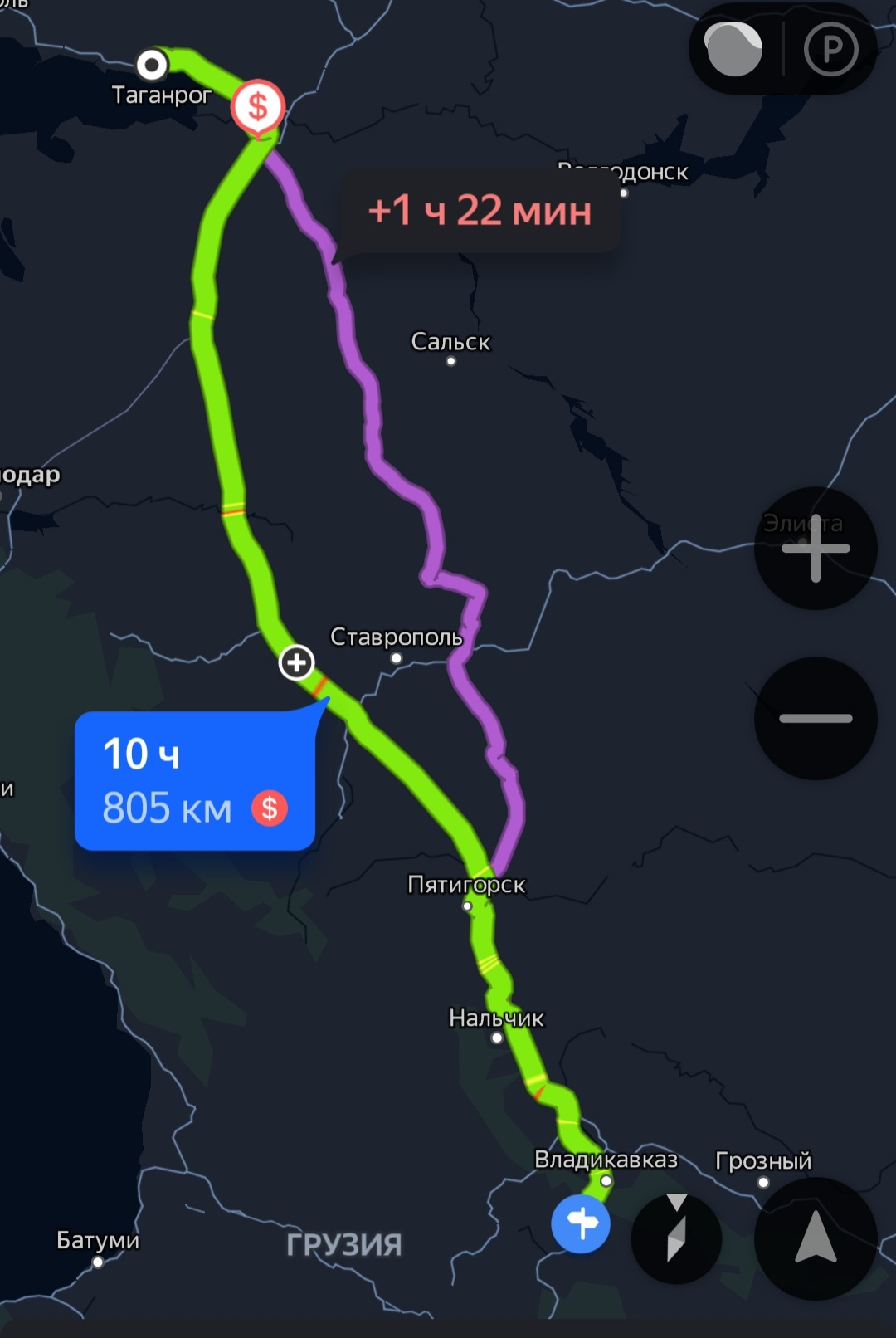896x1338 pixels.
Task: Center map on my current location
Action: (x=816, y=1238)
